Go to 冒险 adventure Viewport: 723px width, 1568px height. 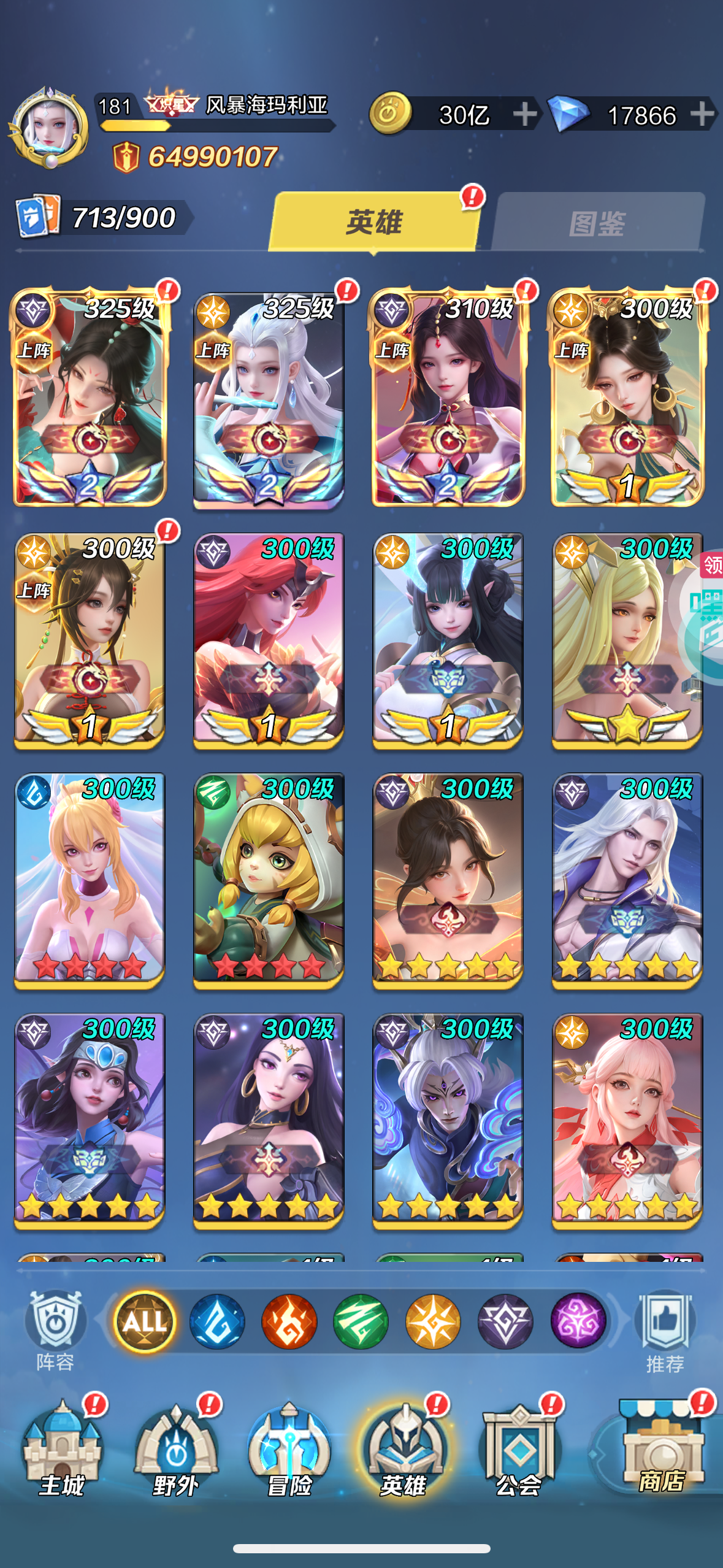coord(289,1448)
